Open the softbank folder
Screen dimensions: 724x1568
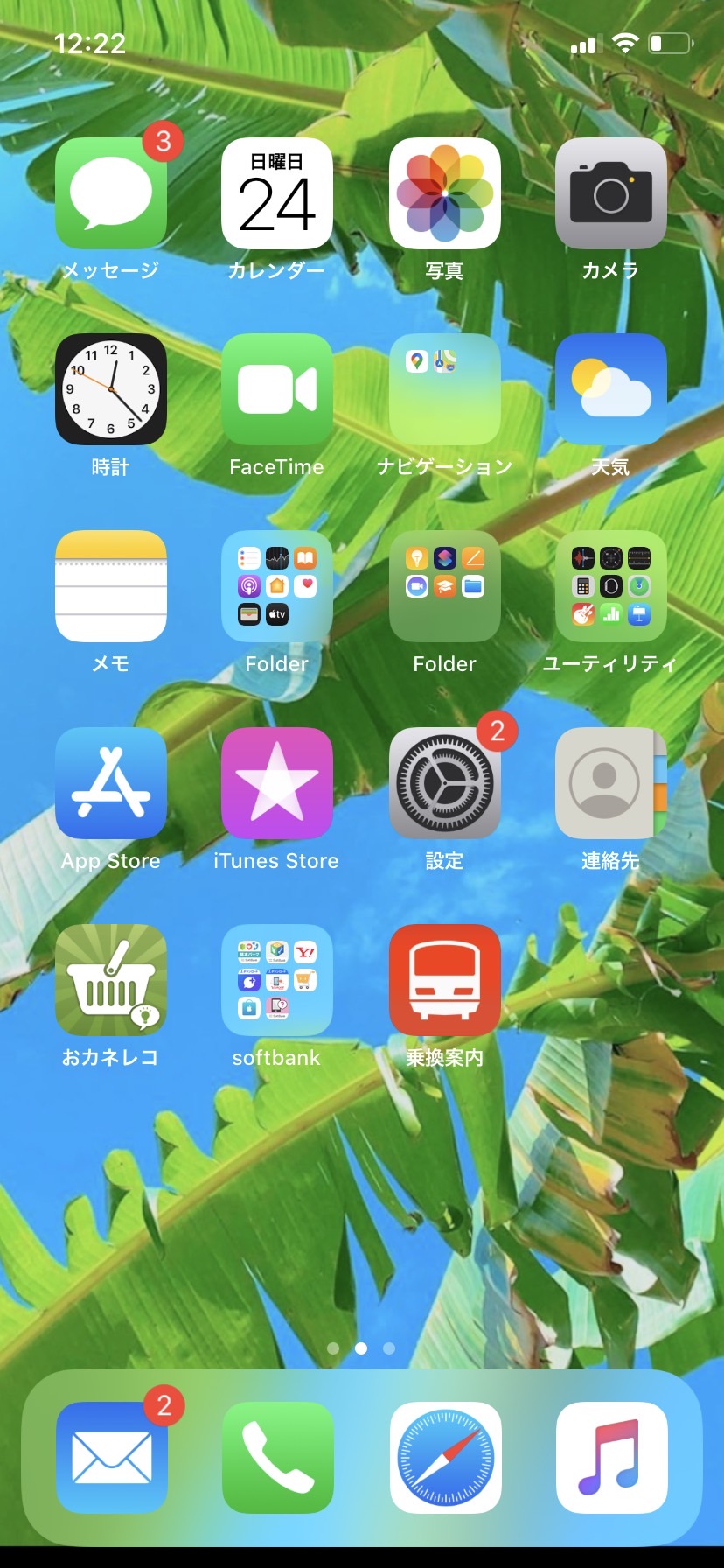click(277, 980)
